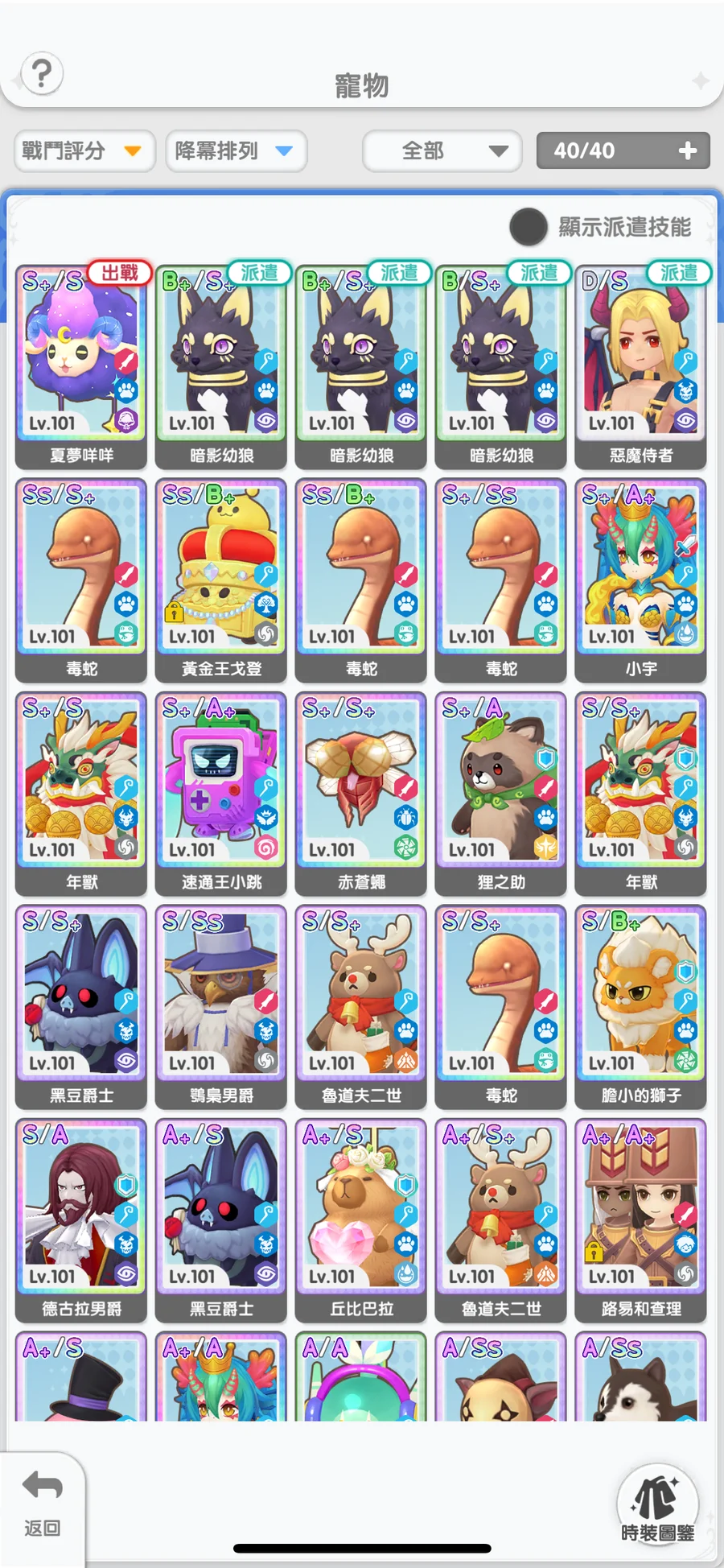Open the 德古拉男爵 pet card
Image resolution: width=724 pixels, height=1568 pixels.
pyautogui.click(x=80, y=1215)
